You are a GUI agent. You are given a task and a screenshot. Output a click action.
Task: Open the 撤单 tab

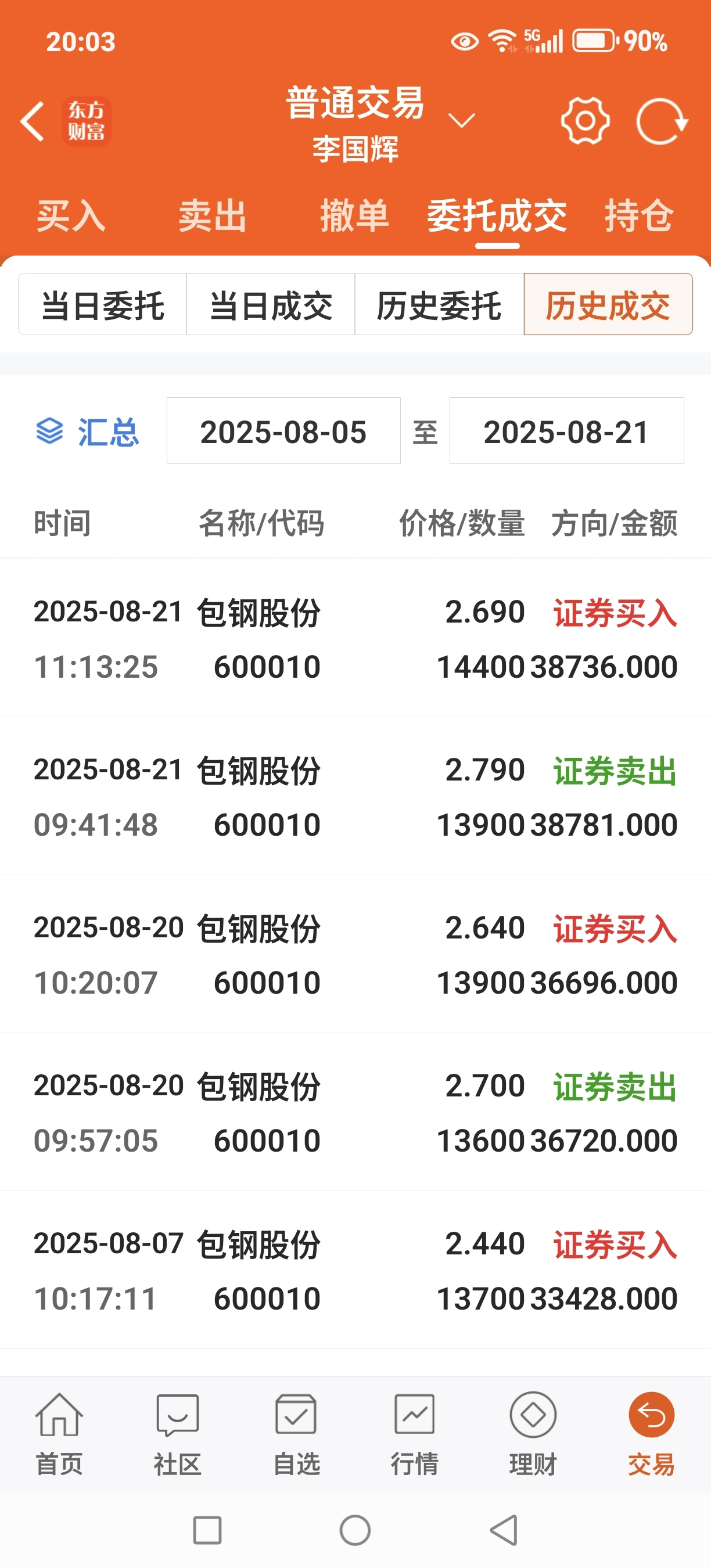354,215
